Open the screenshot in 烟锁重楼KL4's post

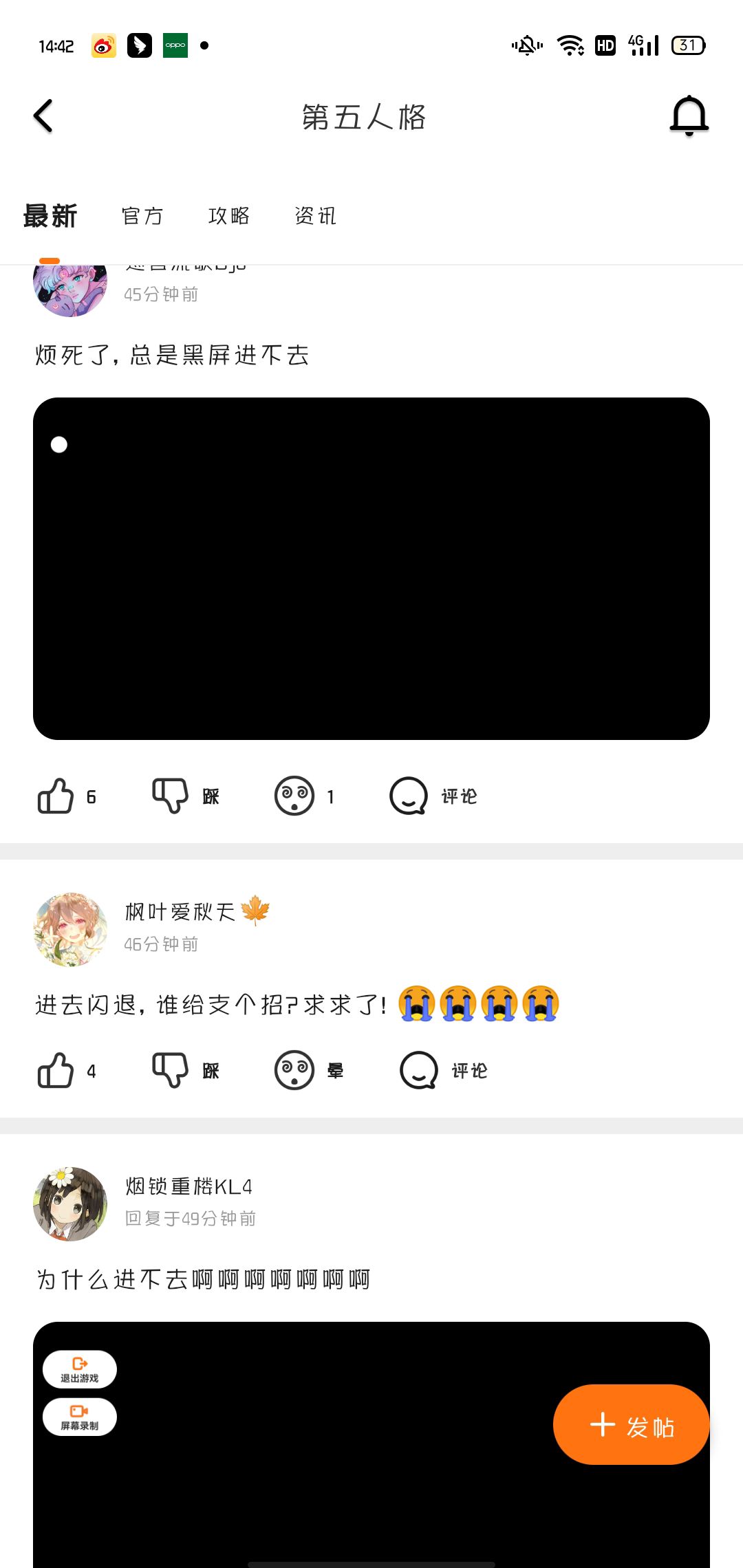coord(371,1445)
